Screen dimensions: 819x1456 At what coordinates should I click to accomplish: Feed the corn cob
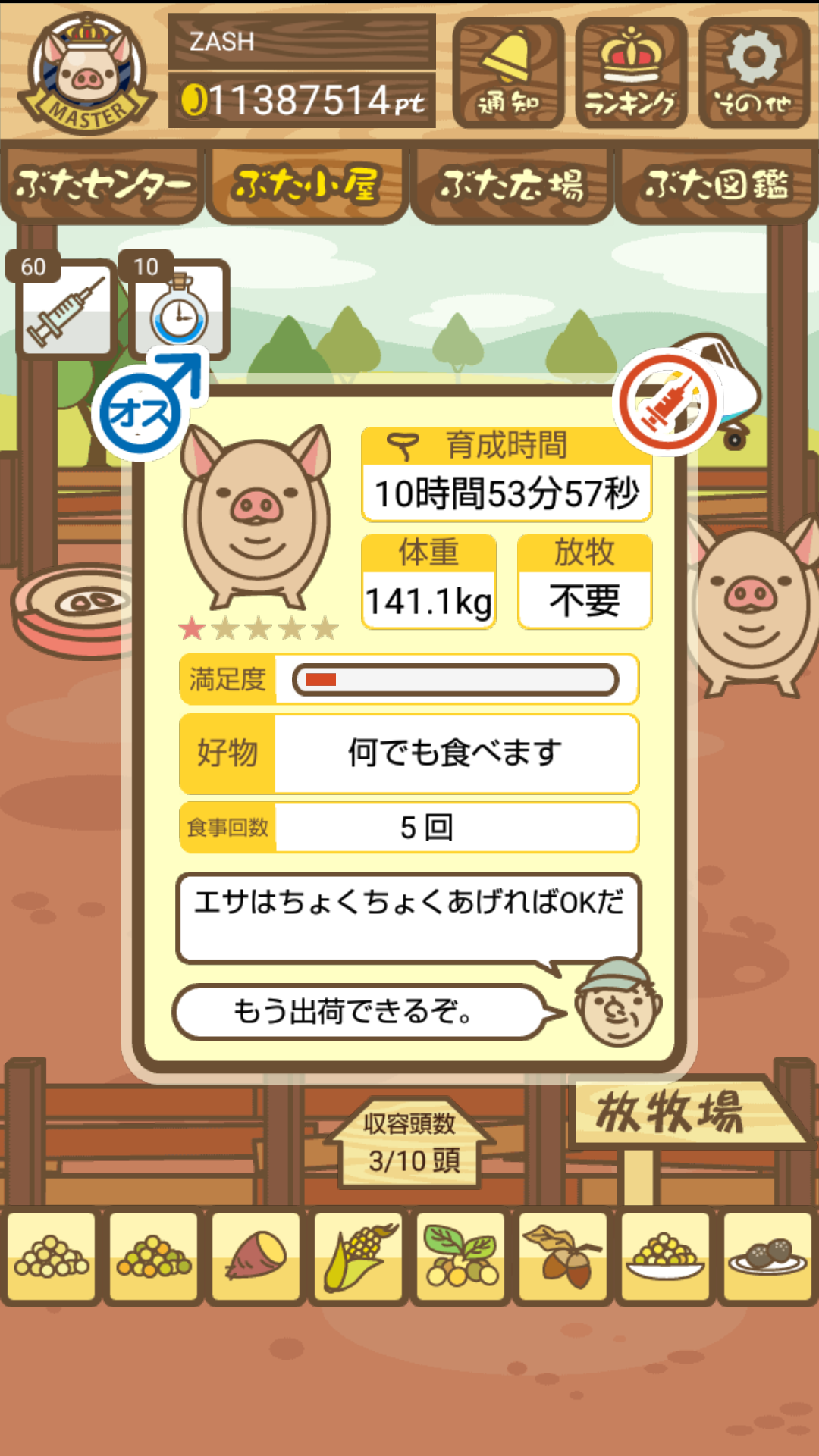pos(358,1256)
